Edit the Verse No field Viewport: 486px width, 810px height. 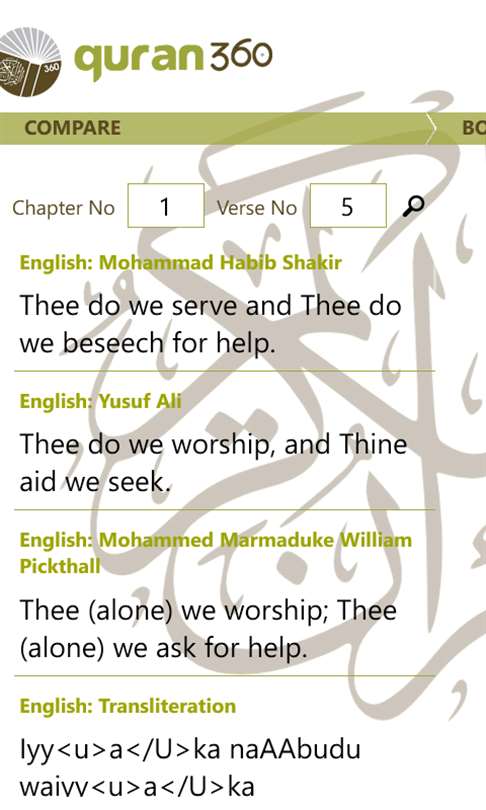point(348,206)
